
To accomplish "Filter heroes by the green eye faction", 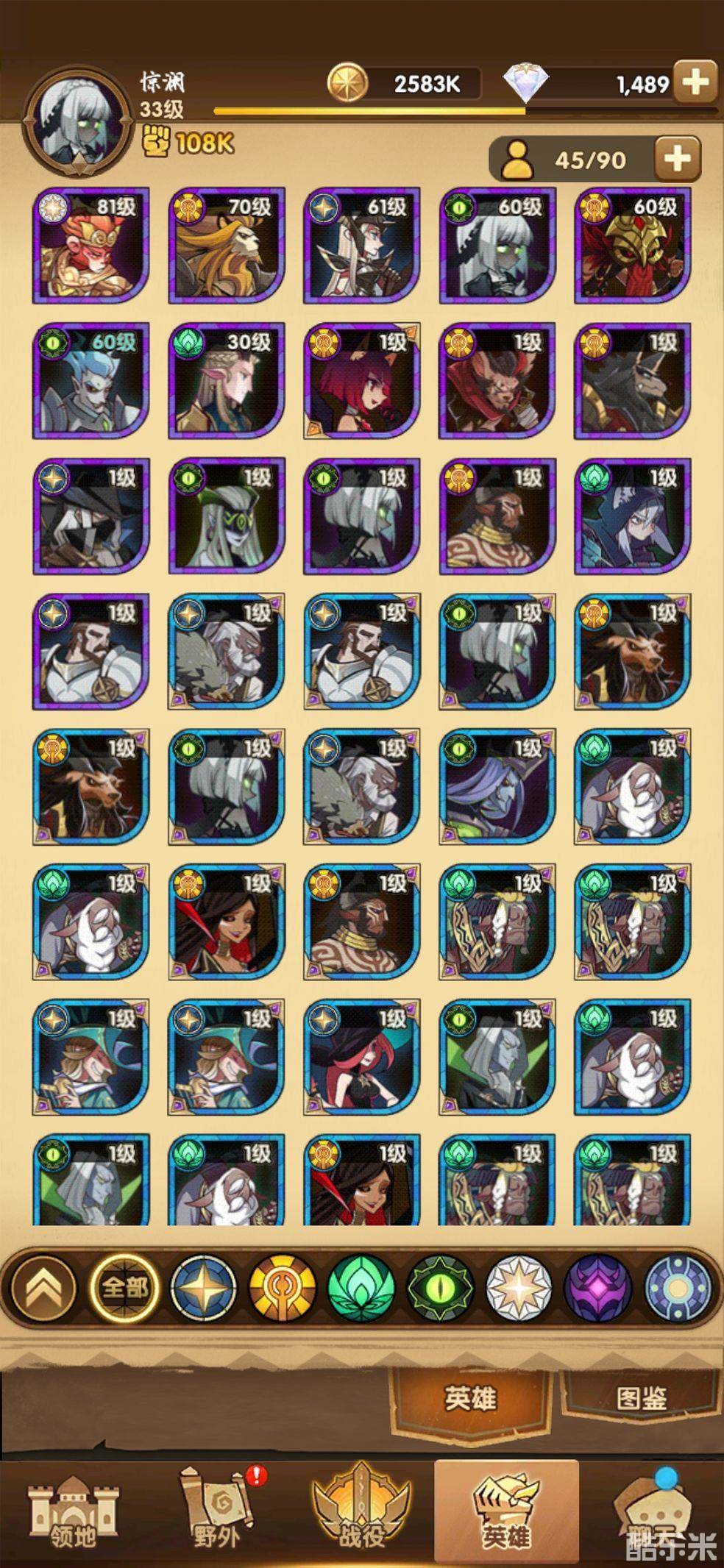I will pos(440,1288).
